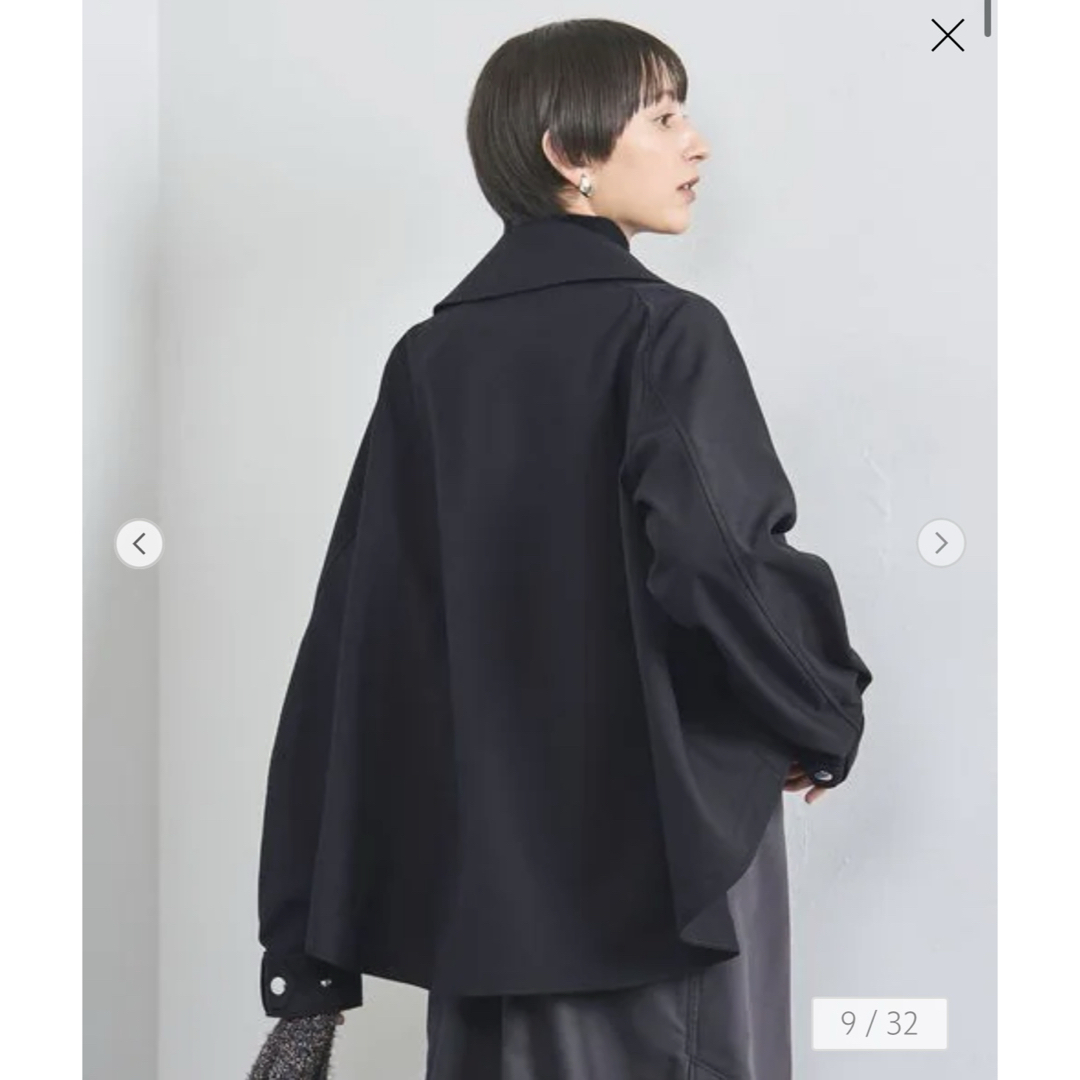
Task: Go to the previous product photo
Action: click(x=139, y=544)
